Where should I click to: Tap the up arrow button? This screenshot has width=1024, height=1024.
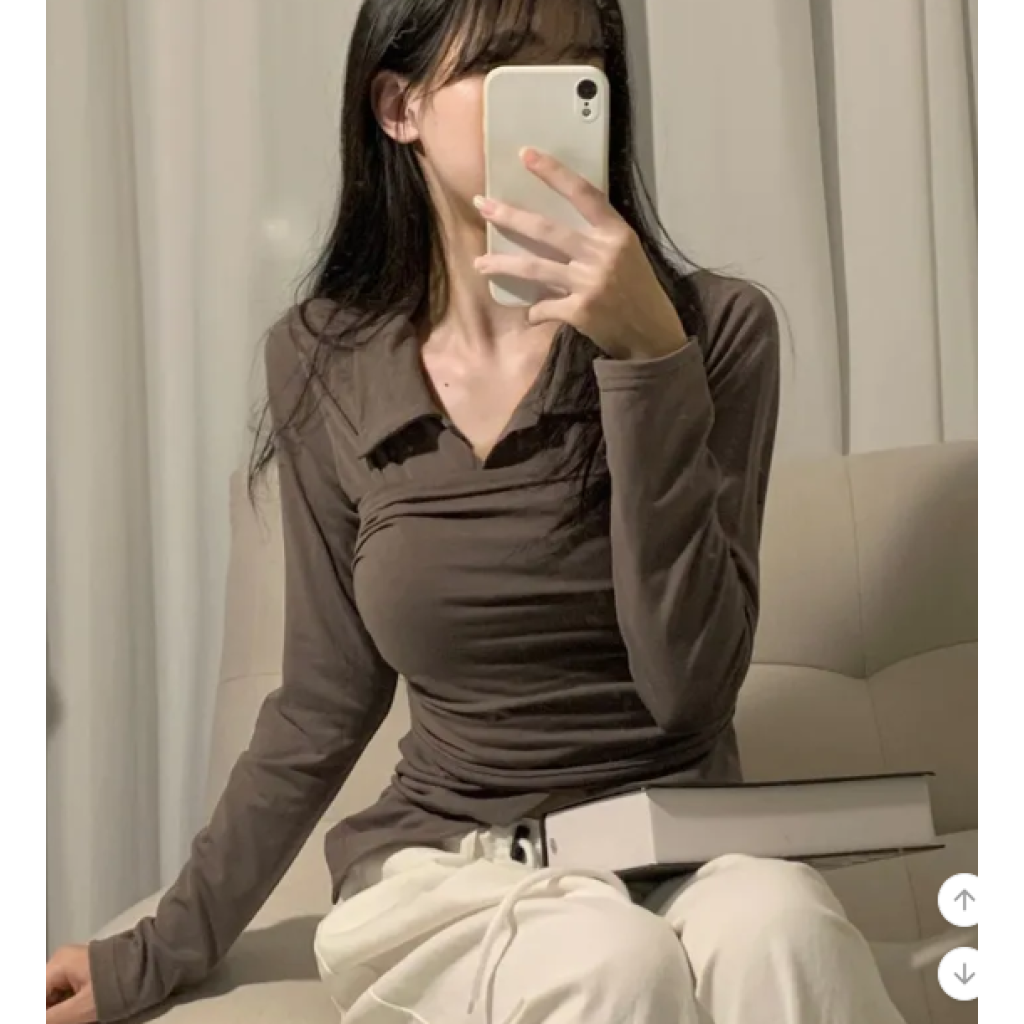click(x=962, y=900)
